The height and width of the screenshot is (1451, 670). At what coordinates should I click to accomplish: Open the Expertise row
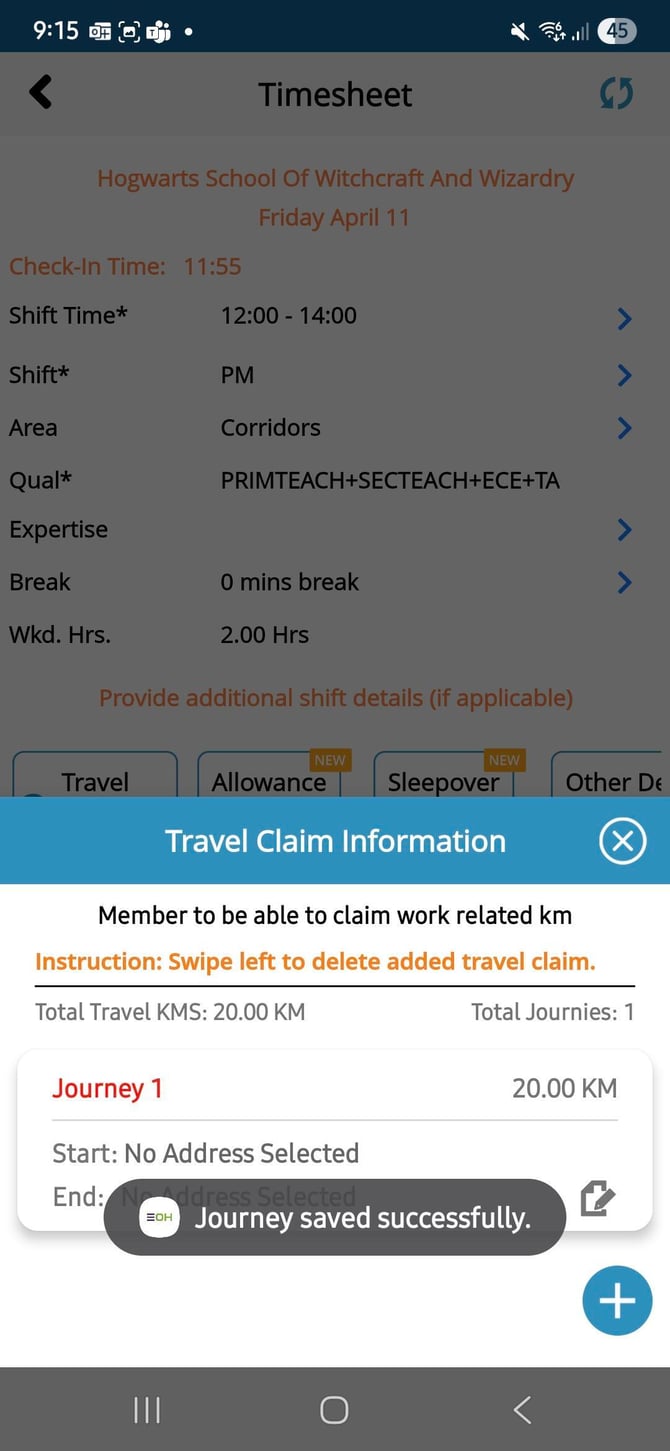pos(624,530)
